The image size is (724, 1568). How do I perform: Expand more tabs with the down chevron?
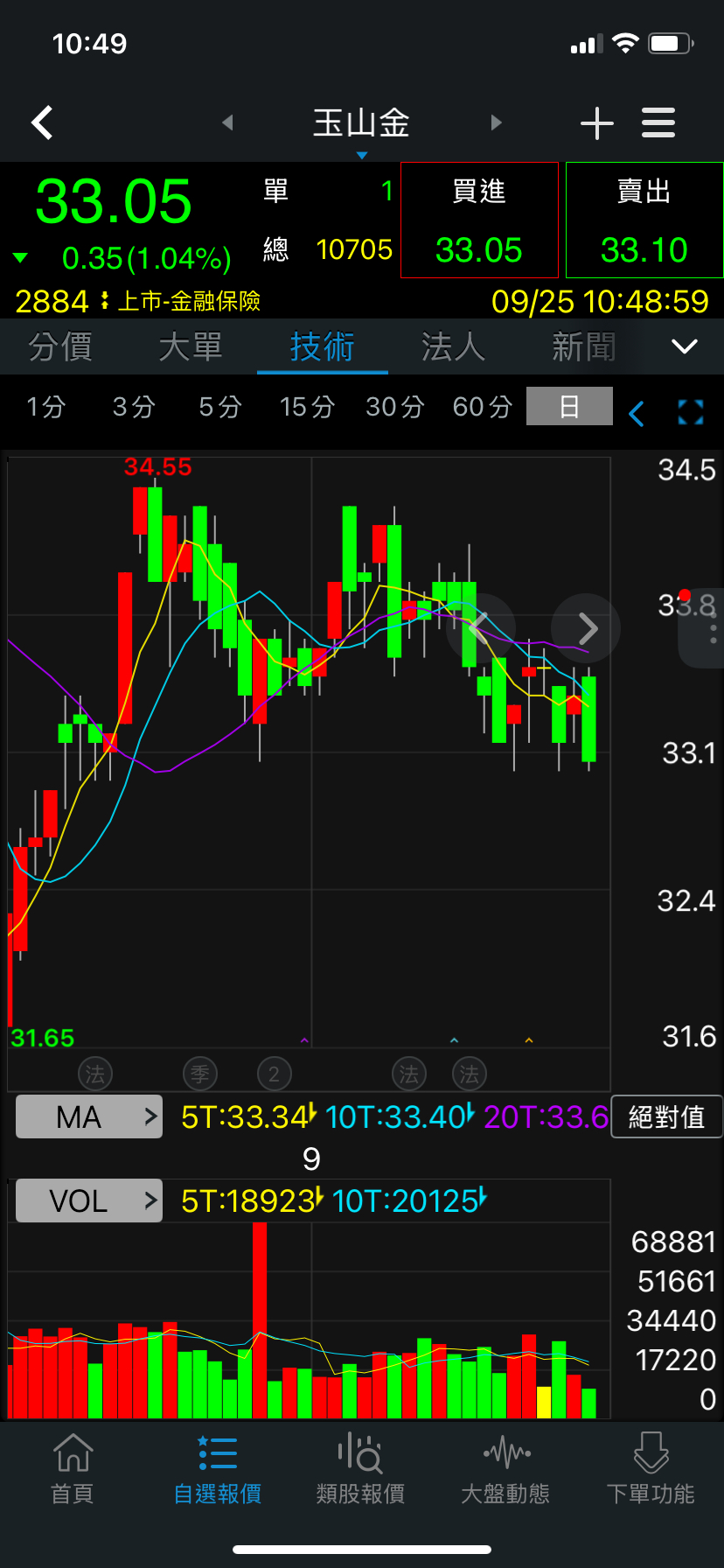(x=685, y=346)
